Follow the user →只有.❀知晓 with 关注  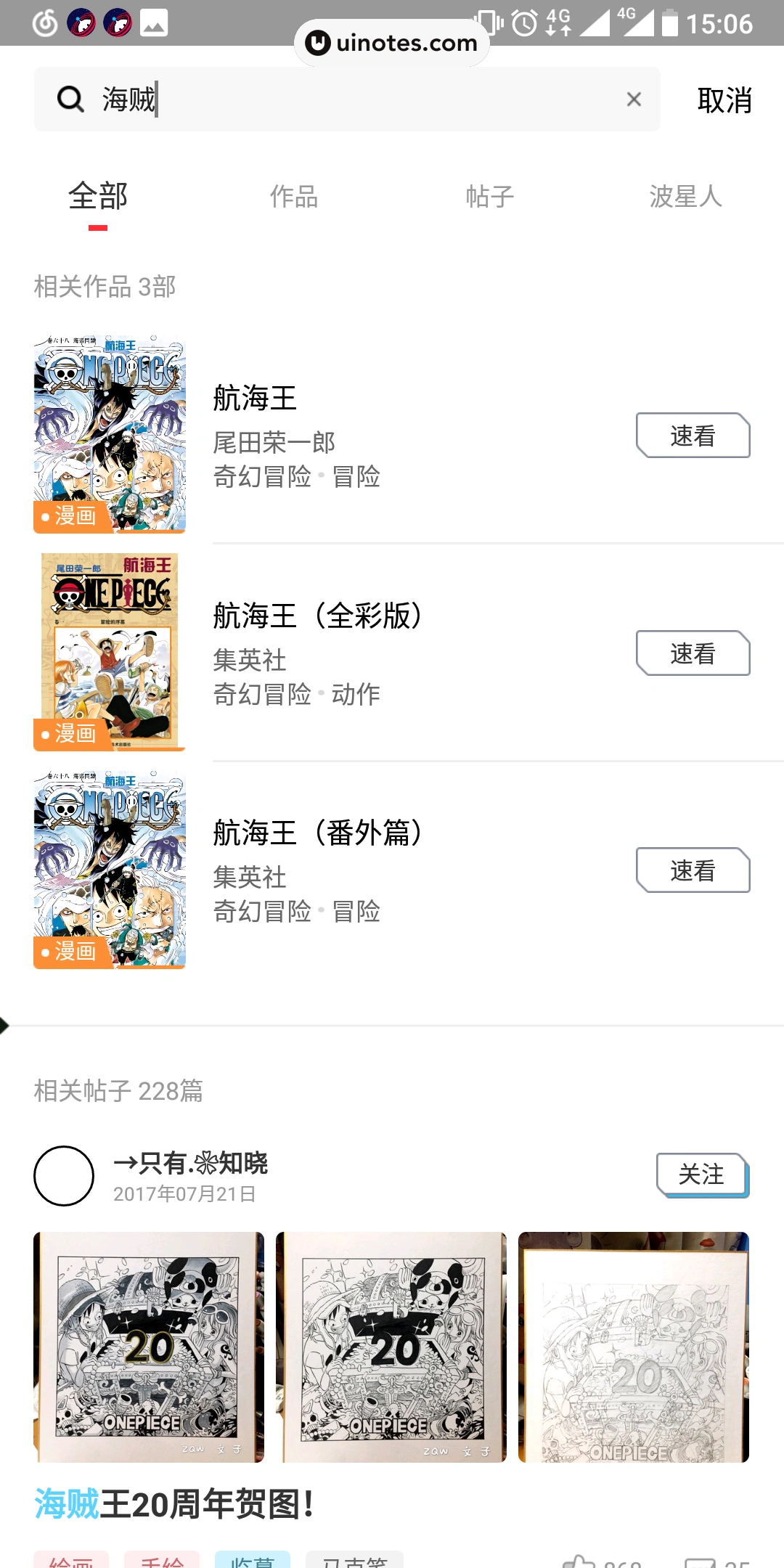tap(701, 1174)
